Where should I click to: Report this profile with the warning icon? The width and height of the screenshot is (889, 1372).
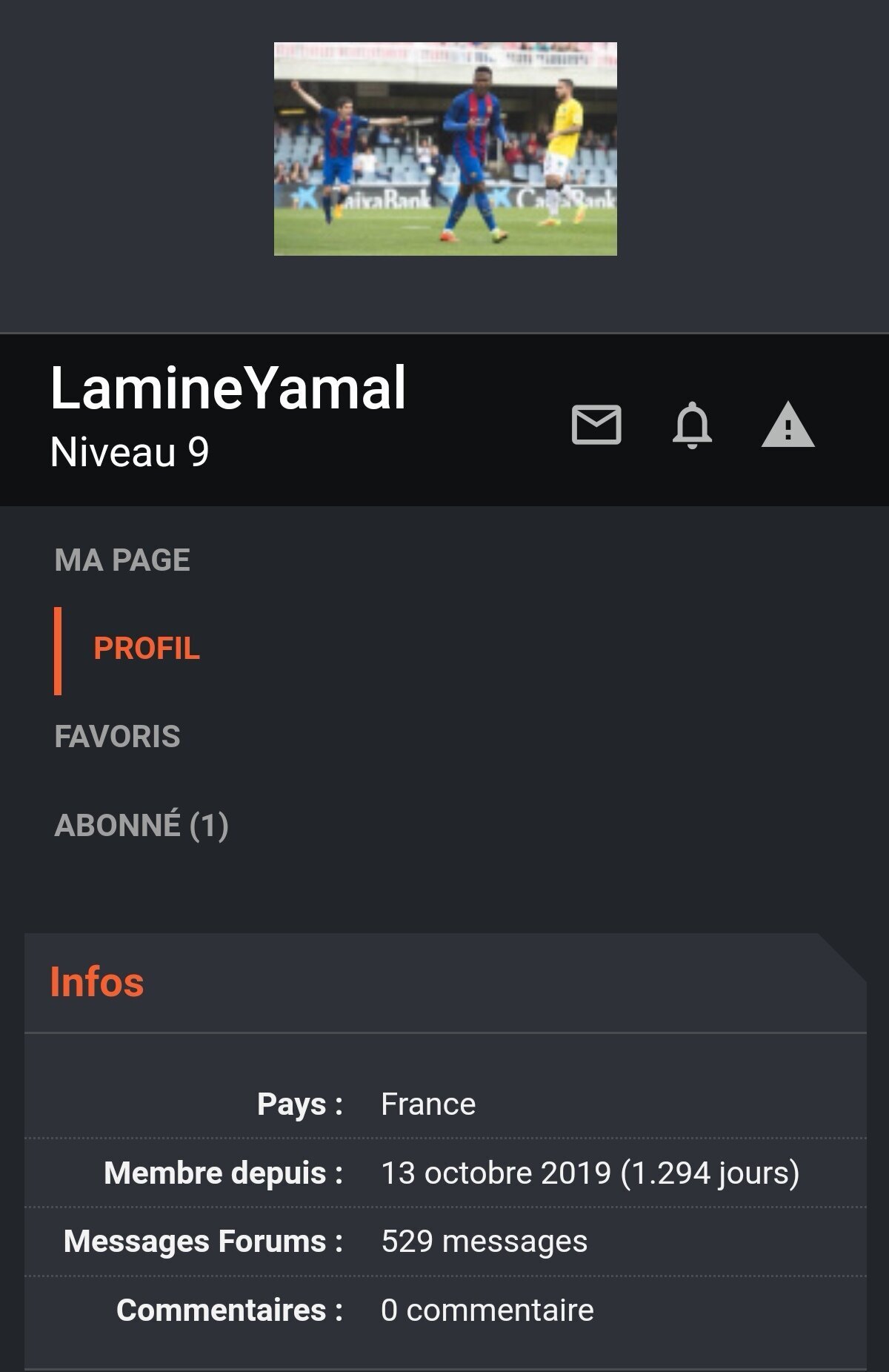788,425
